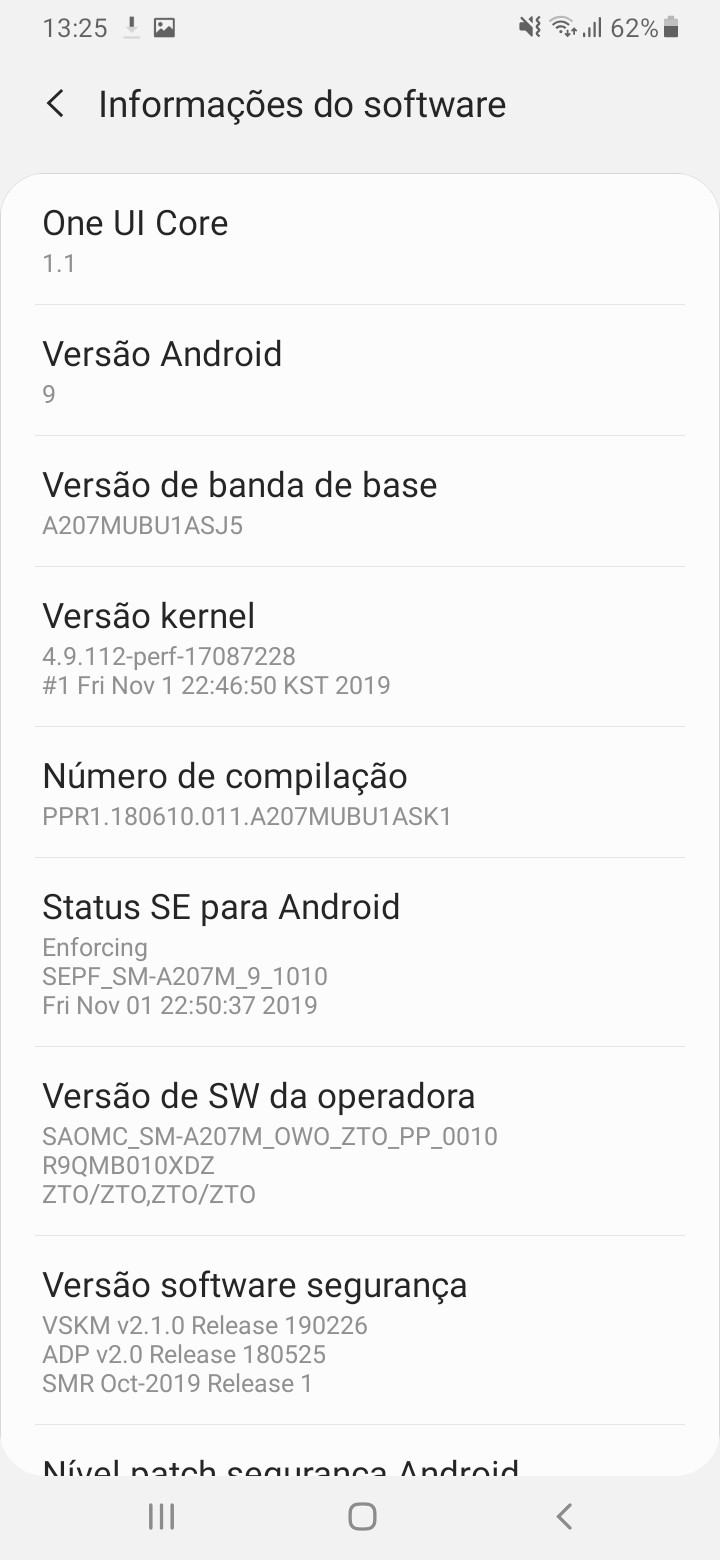
Task: Go to the home screen
Action: [x=362, y=1516]
